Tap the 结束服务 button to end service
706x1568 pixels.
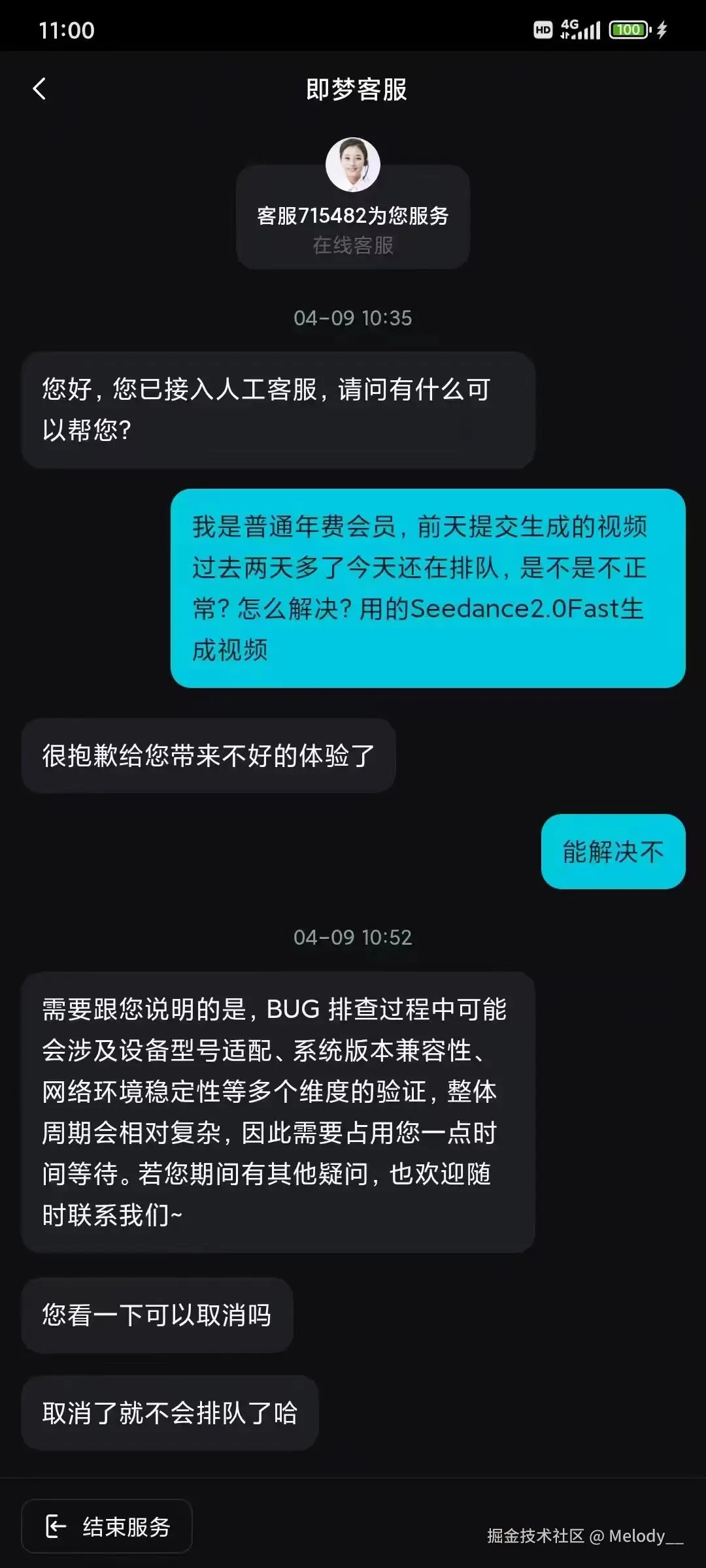[x=107, y=1527]
